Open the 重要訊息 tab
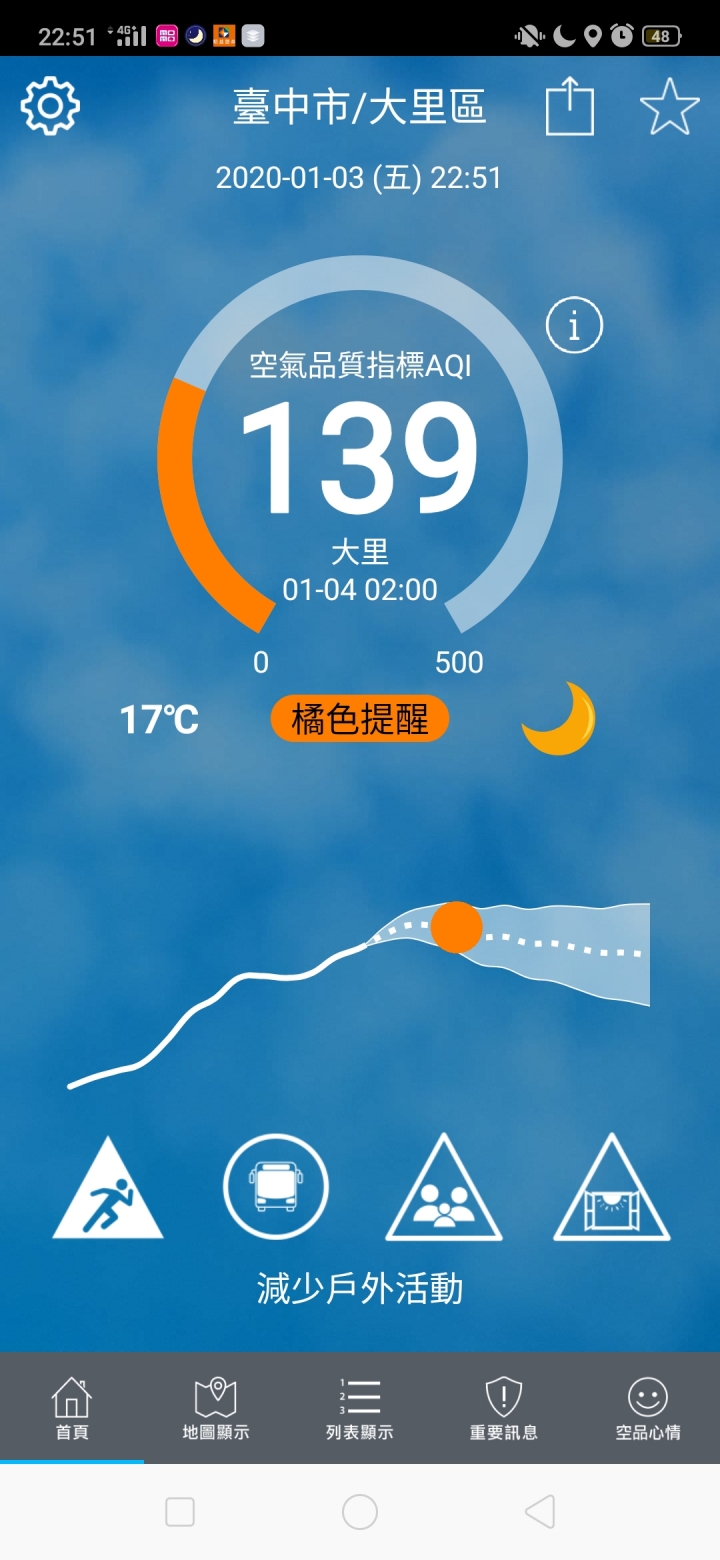Viewport: 720px width, 1560px height. 504,1408
